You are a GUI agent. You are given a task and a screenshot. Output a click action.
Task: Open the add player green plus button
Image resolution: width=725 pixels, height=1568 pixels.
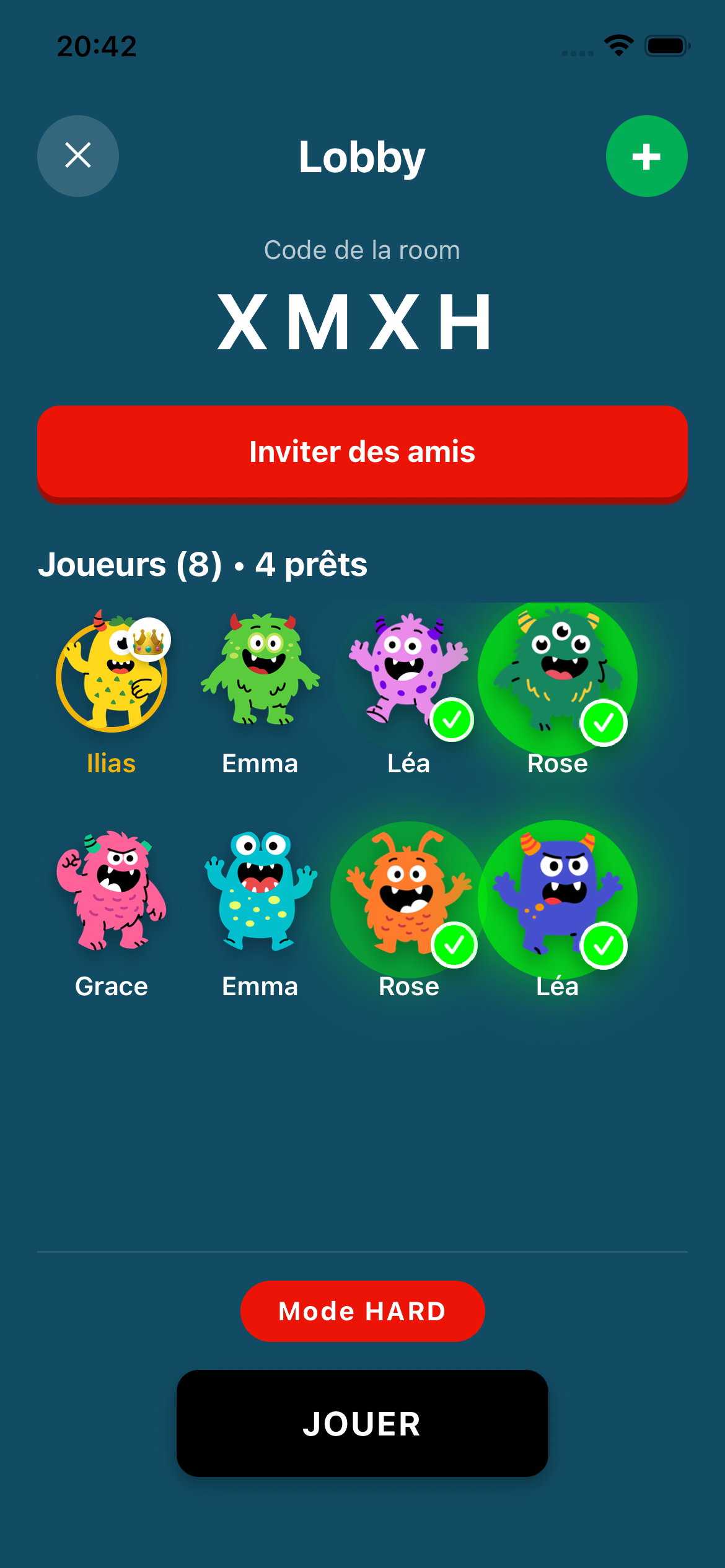(x=646, y=156)
